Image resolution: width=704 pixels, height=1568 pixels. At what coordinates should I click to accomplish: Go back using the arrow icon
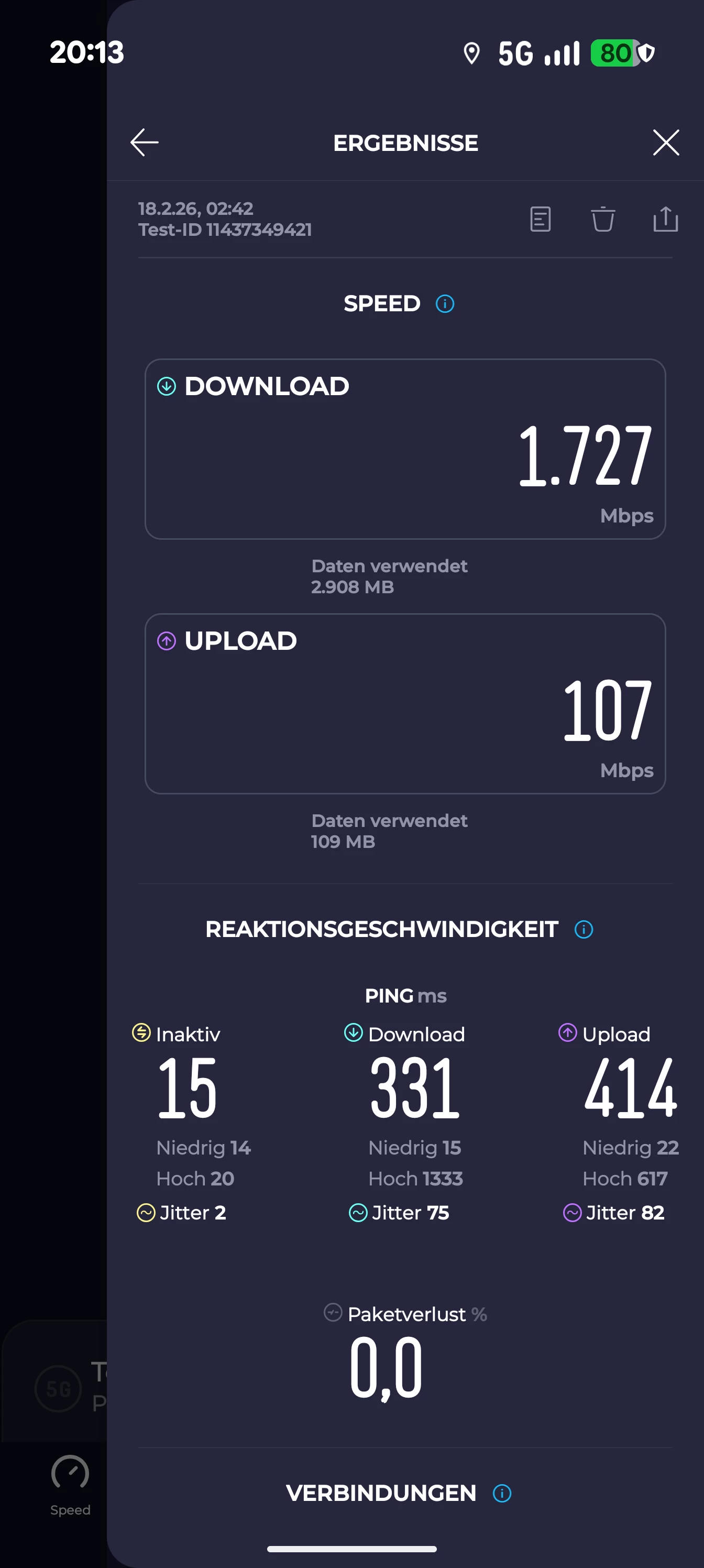click(144, 143)
